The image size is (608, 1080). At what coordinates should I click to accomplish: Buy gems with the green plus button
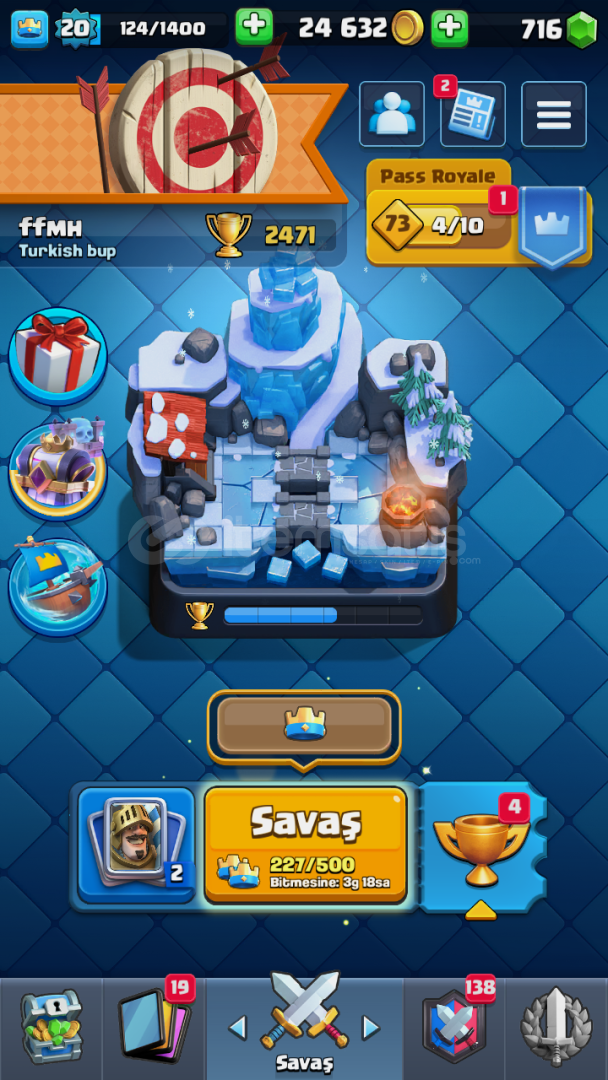(x=450, y=28)
